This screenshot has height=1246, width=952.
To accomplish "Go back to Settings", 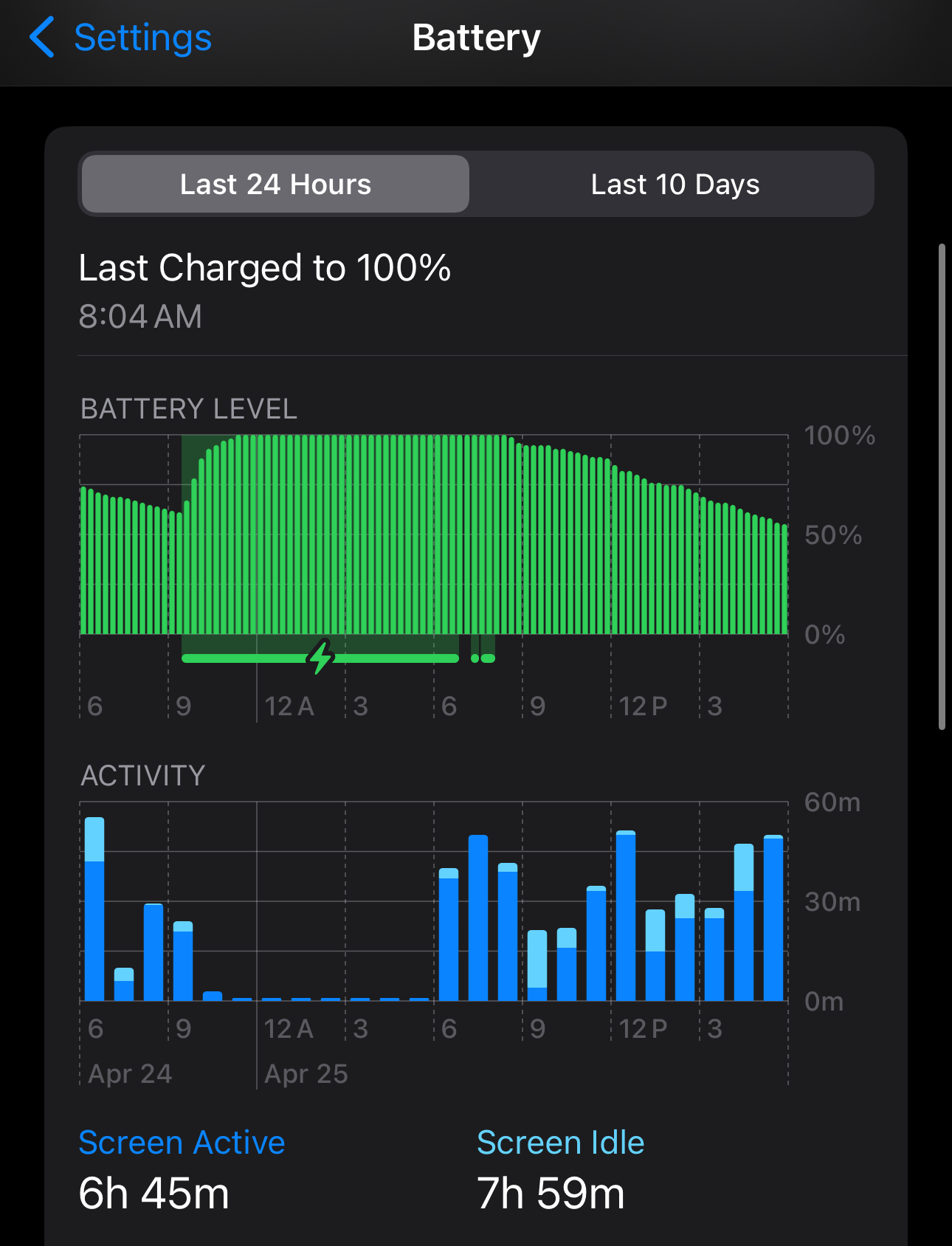I will [121, 38].
